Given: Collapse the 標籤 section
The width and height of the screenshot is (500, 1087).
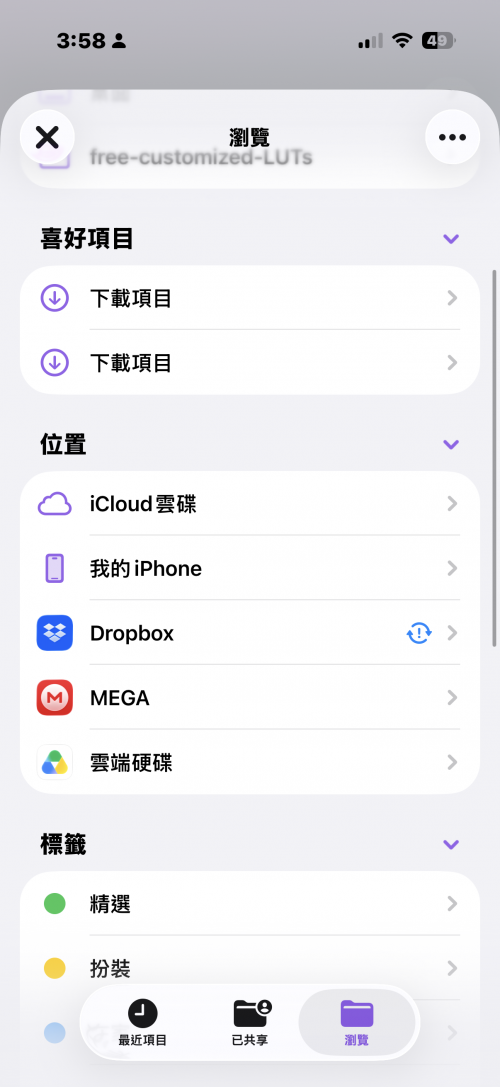Looking at the screenshot, I should [x=451, y=844].
